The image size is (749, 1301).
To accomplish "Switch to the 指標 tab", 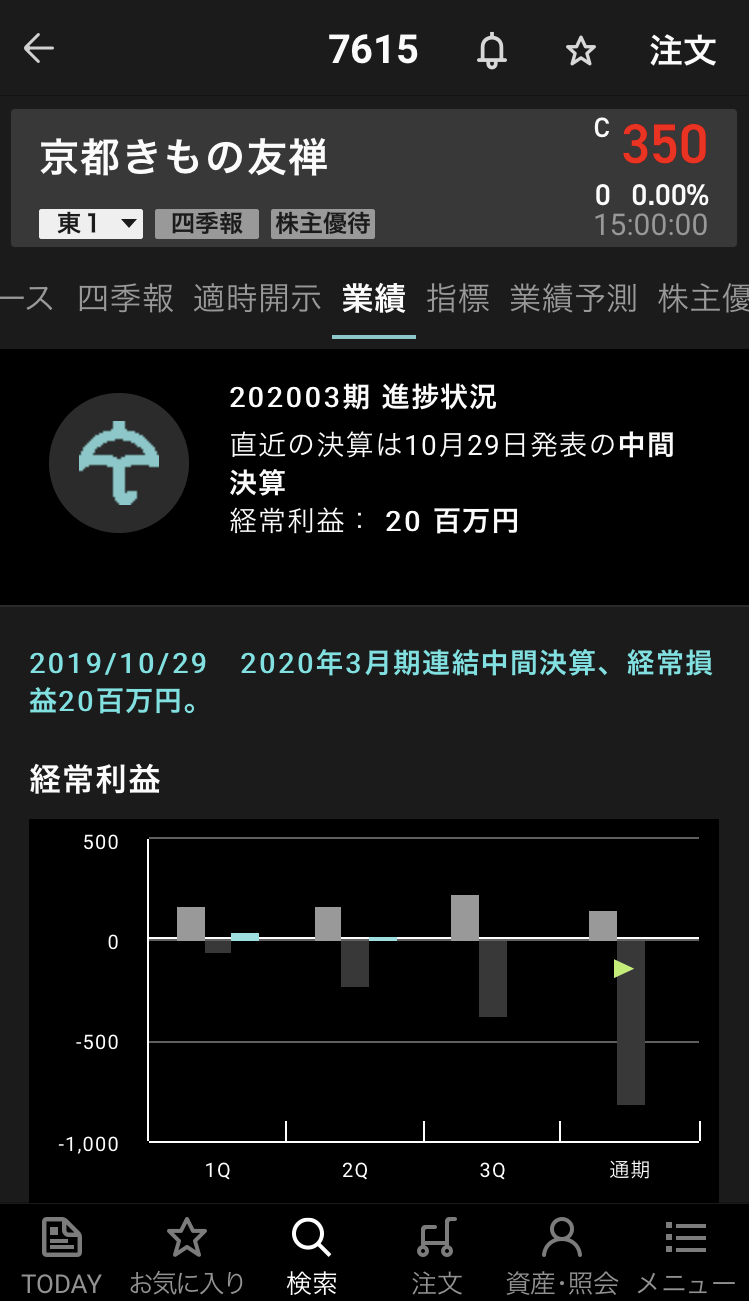I will pos(458,298).
